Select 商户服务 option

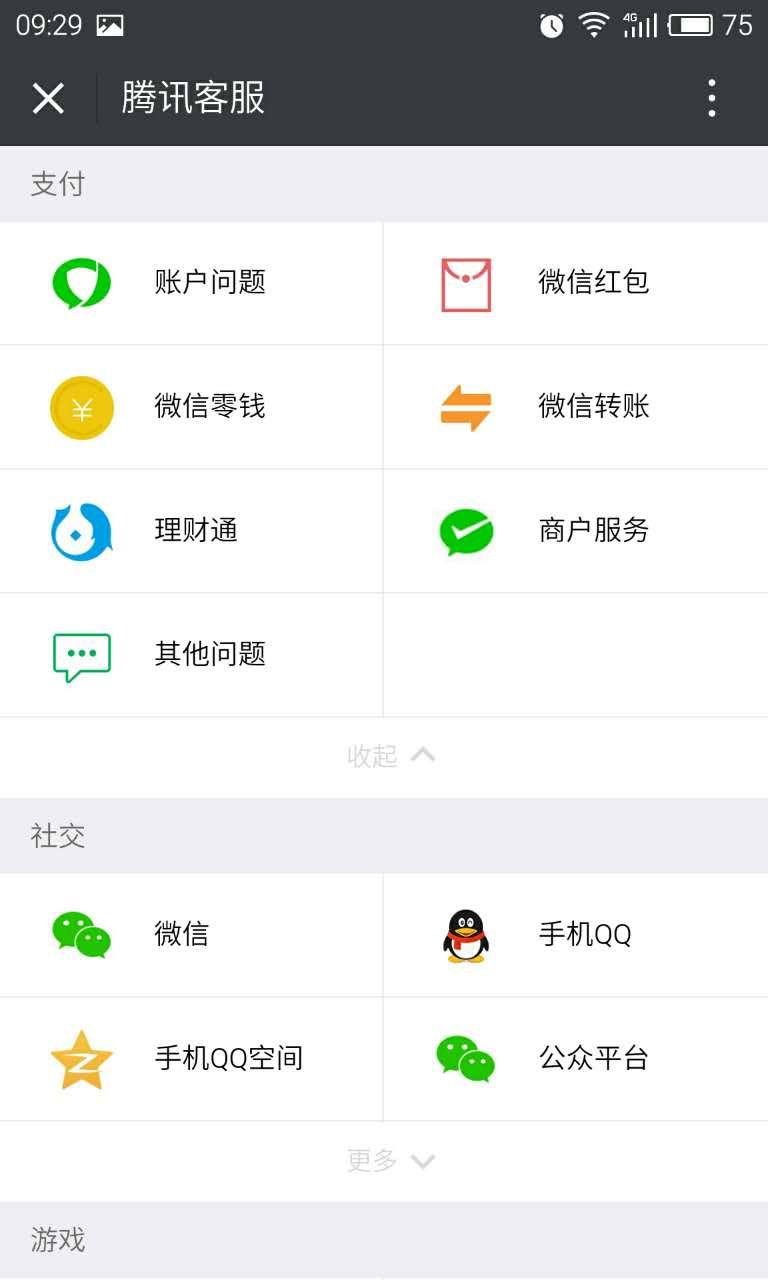[x=576, y=531]
